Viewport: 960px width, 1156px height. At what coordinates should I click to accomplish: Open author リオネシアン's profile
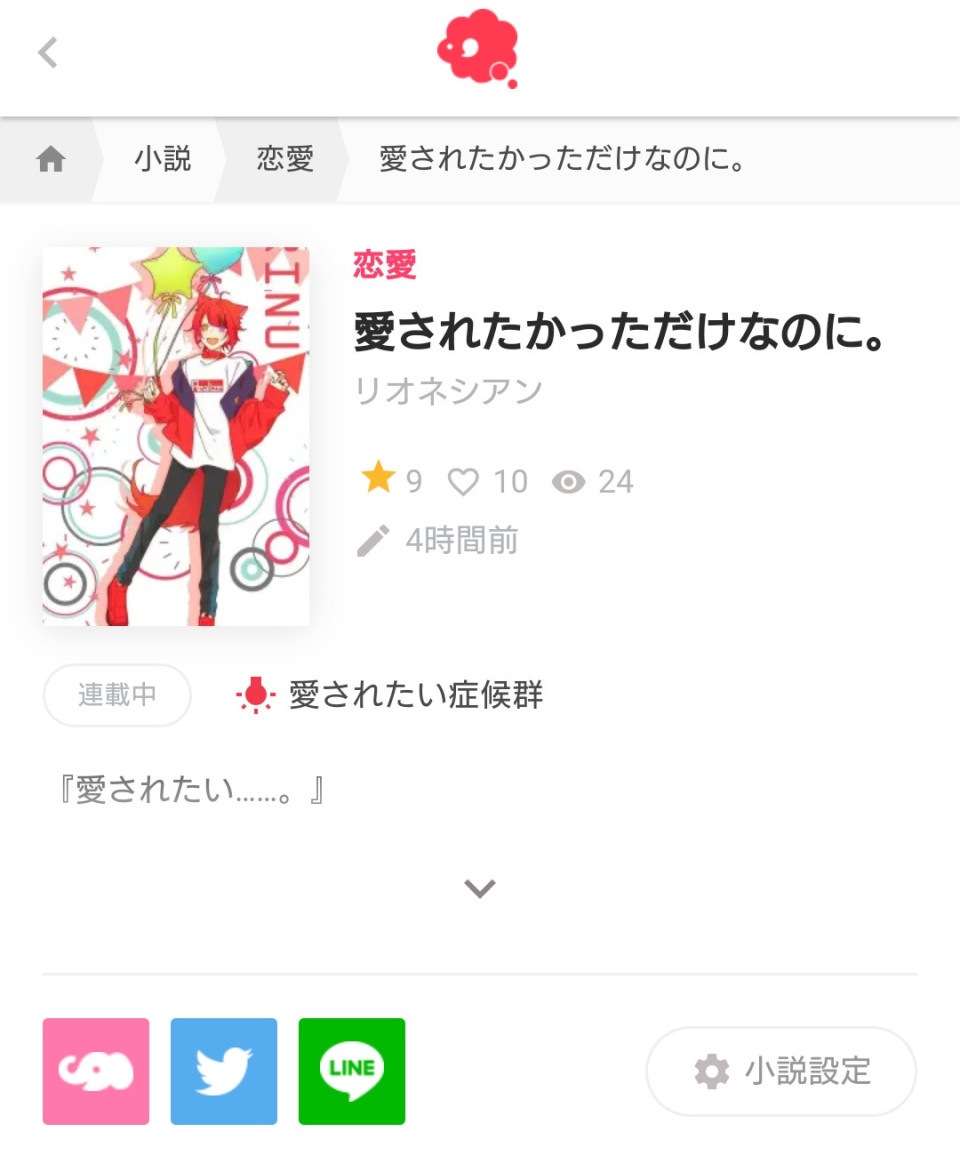[448, 390]
